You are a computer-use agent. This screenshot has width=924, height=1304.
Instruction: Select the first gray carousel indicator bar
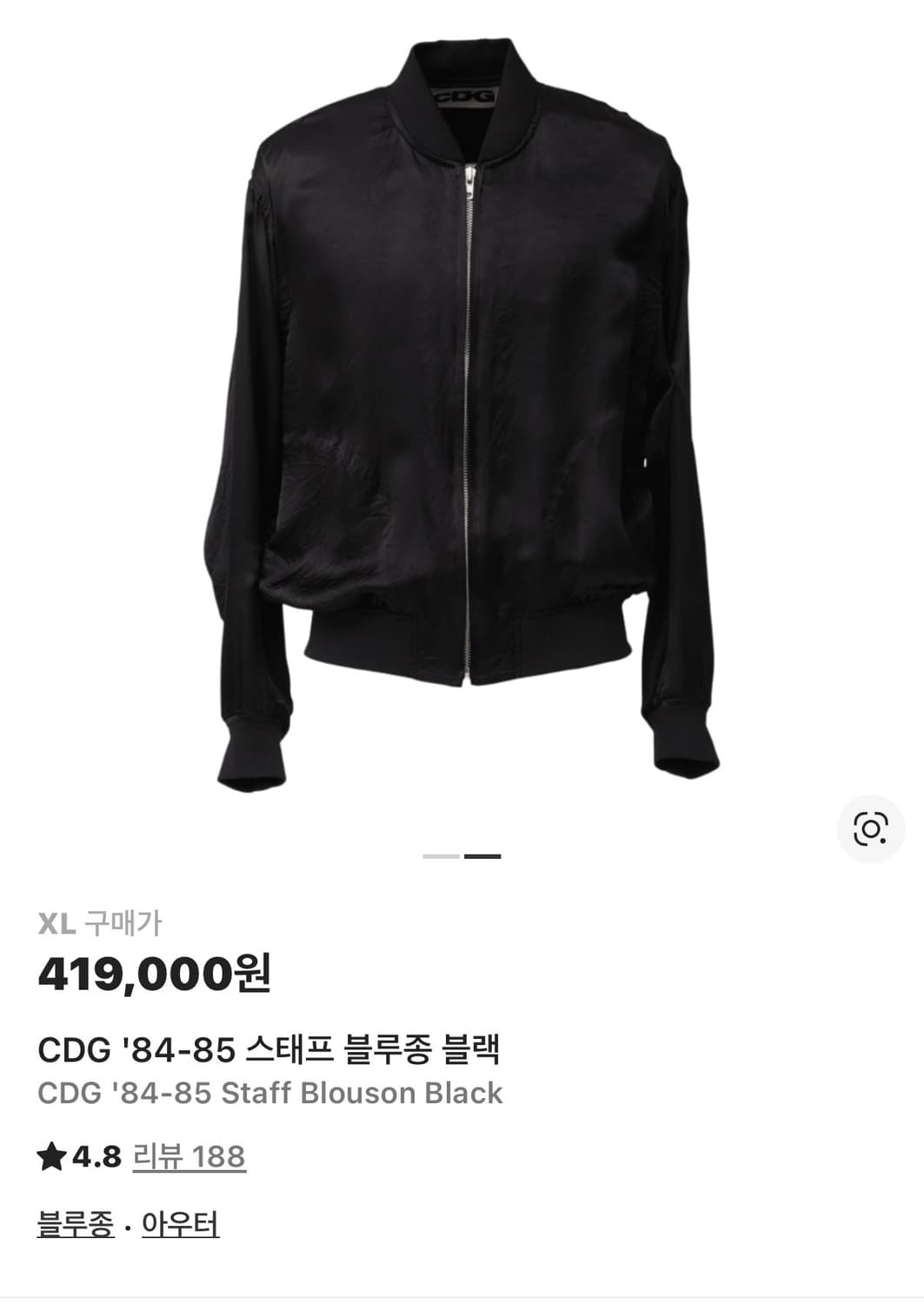441,855
